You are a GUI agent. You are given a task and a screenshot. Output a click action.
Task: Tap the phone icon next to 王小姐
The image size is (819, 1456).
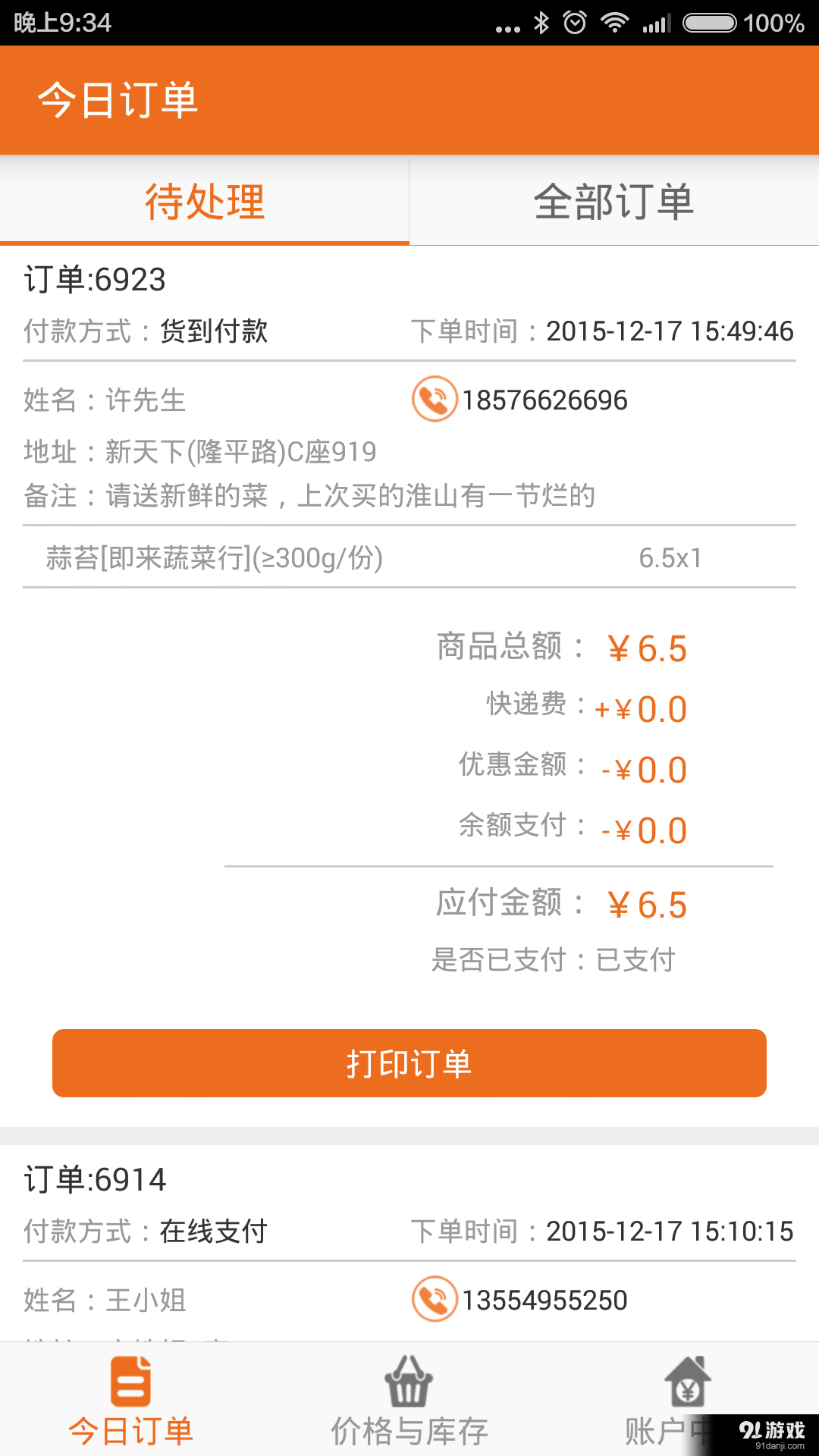pos(434,1300)
